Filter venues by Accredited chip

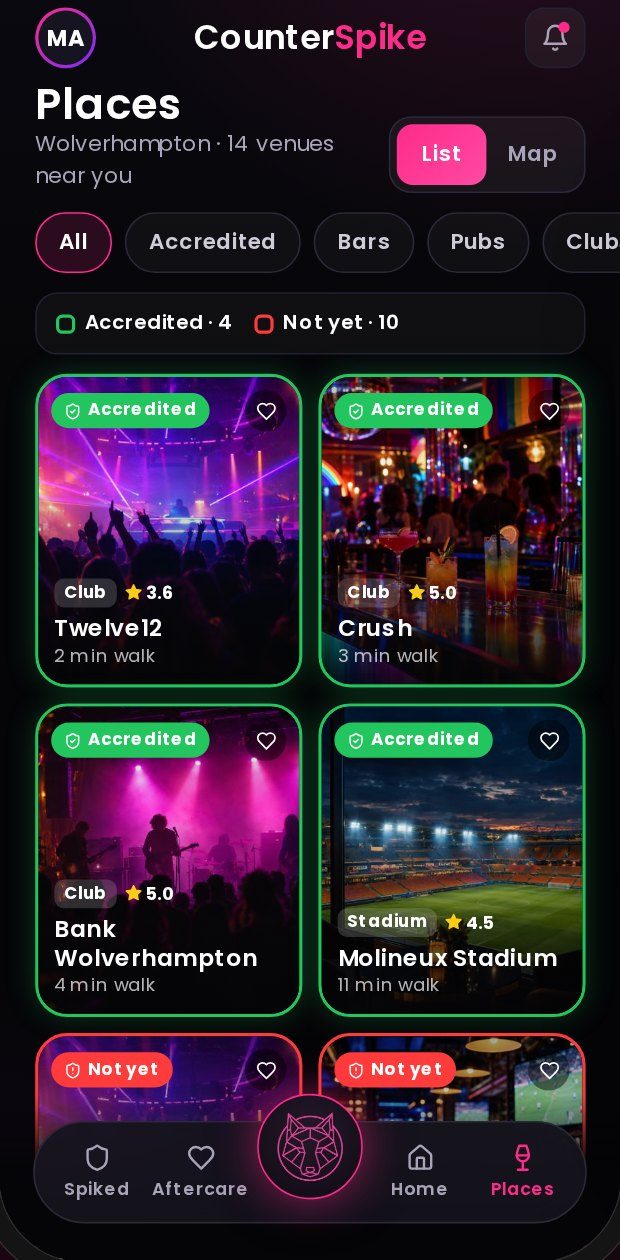click(212, 242)
